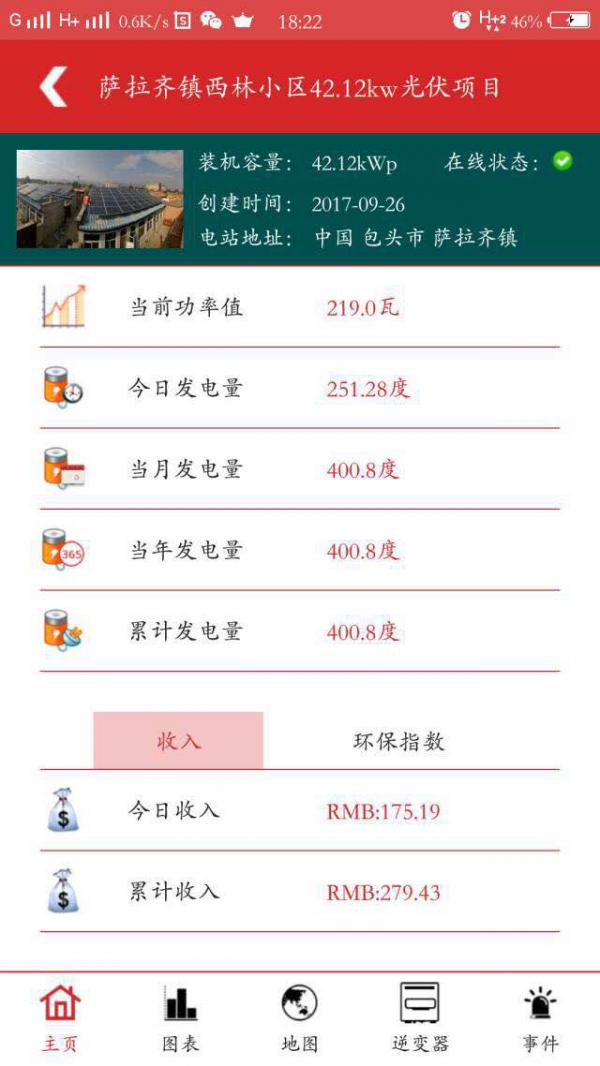Screen dimensions: 600x1066
Task: Open the power station photo thumbnail
Action: tap(100, 199)
